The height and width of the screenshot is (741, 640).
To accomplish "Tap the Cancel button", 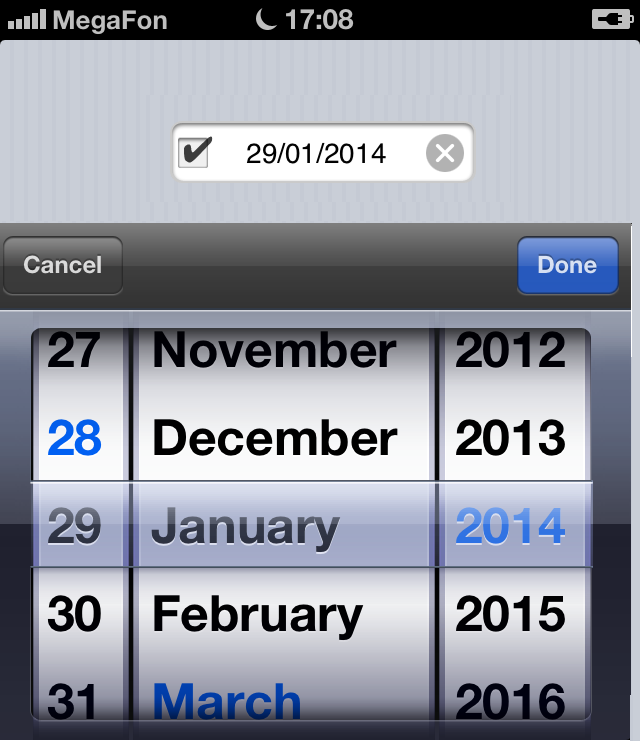I will [x=63, y=265].
